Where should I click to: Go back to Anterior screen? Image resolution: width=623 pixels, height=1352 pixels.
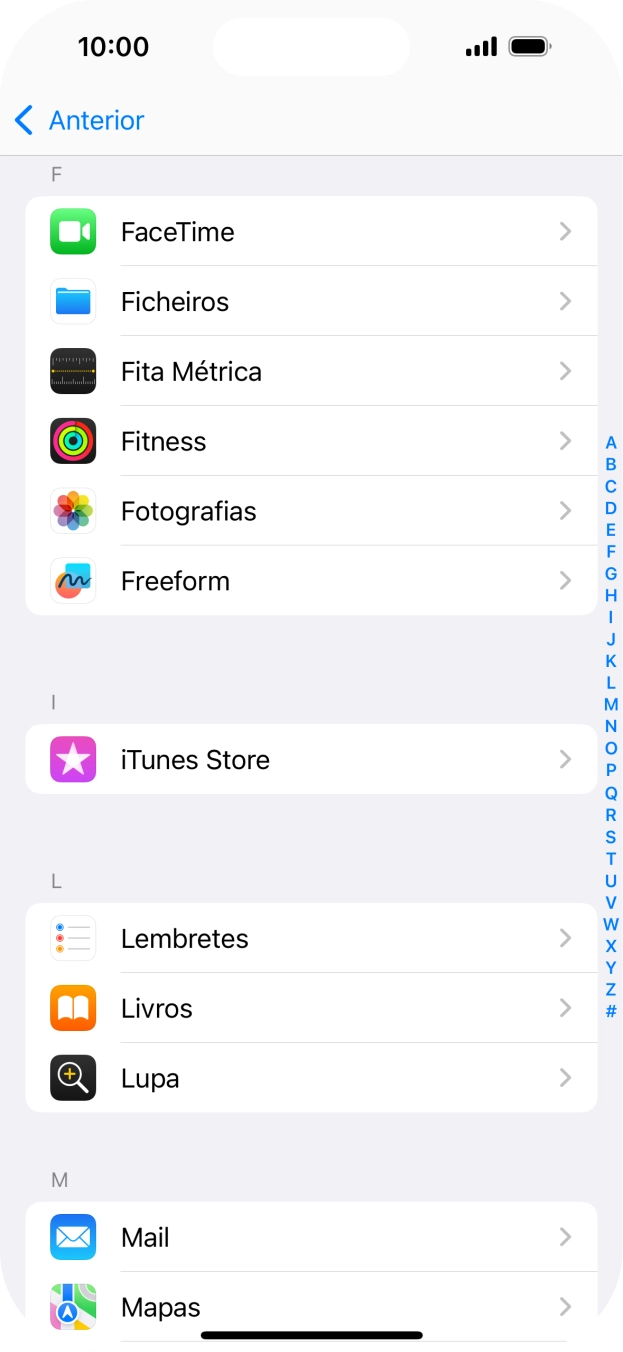point(80,121)
